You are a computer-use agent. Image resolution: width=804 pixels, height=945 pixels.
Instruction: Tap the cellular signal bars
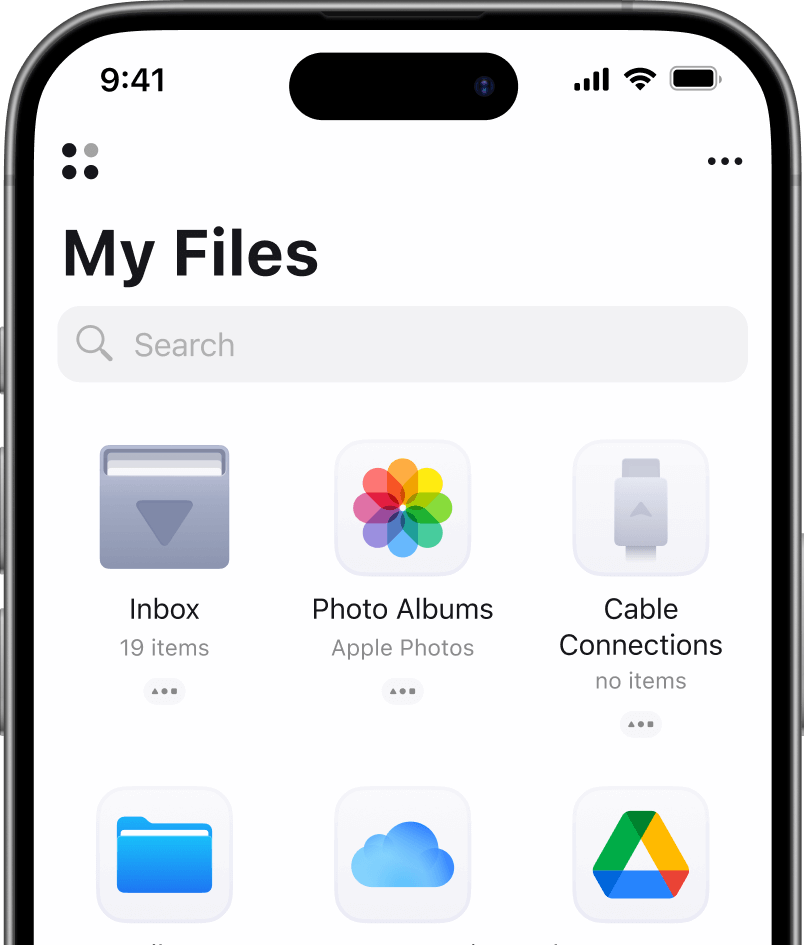(x=590, y=78)
